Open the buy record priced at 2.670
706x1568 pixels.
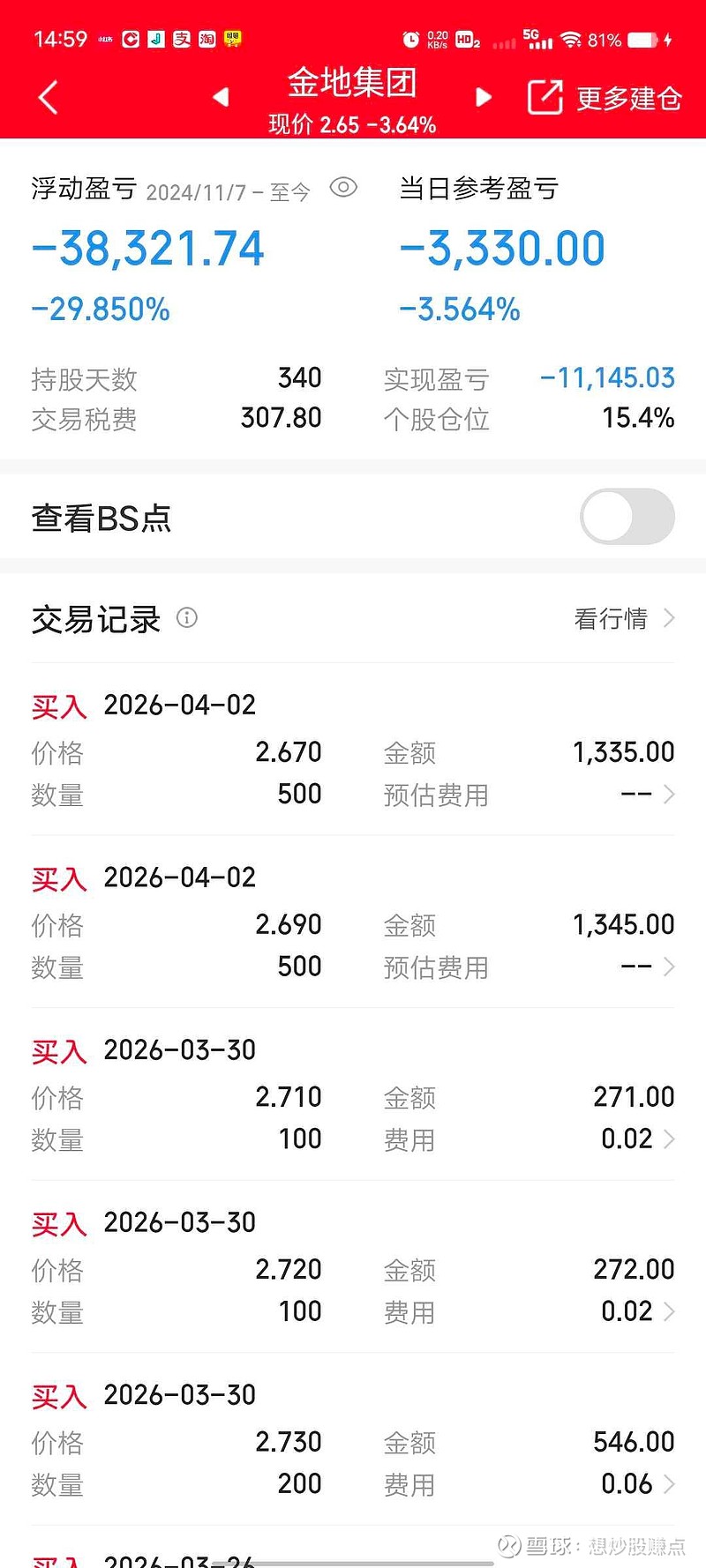coord(353,750)
